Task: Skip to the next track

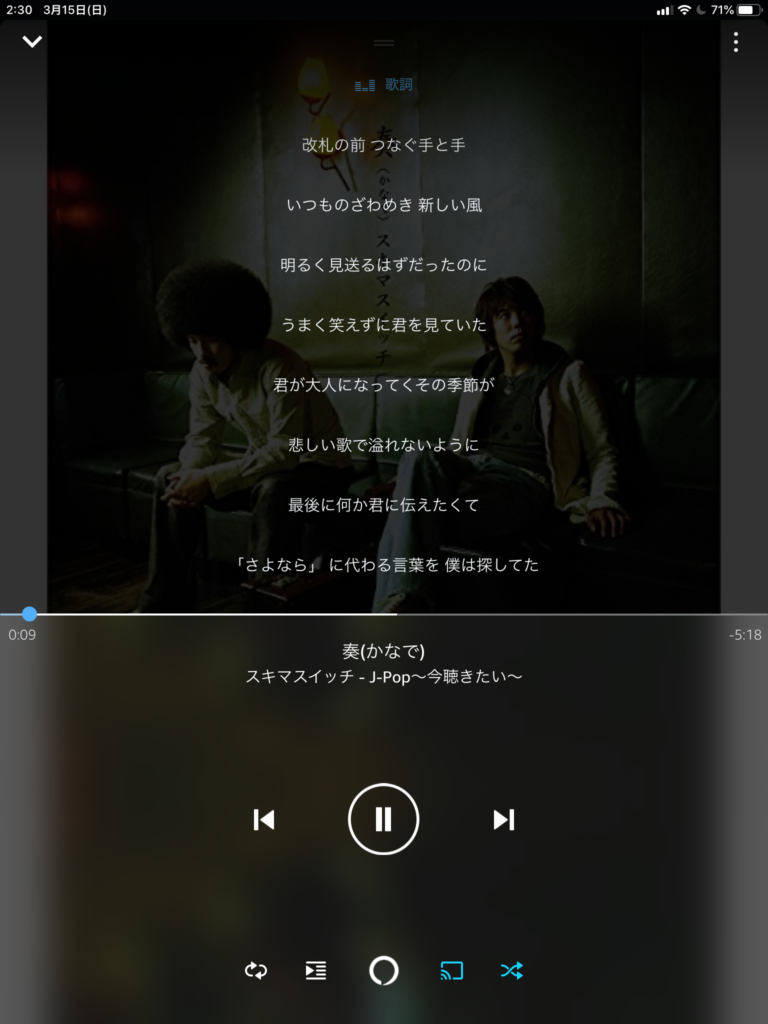Action: coord(503,820)
